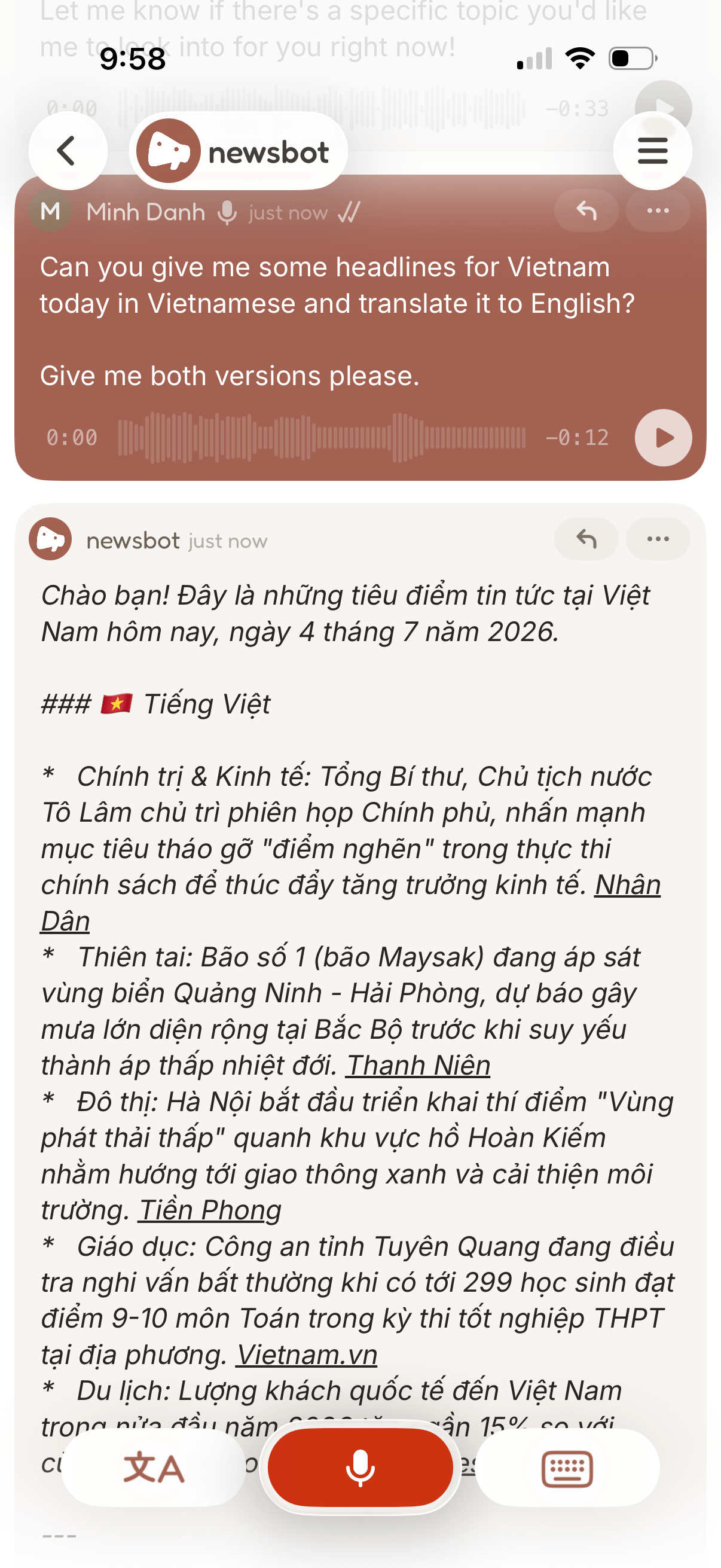
Task: Start recording with the microphone button
Action: click(360, 1468)
